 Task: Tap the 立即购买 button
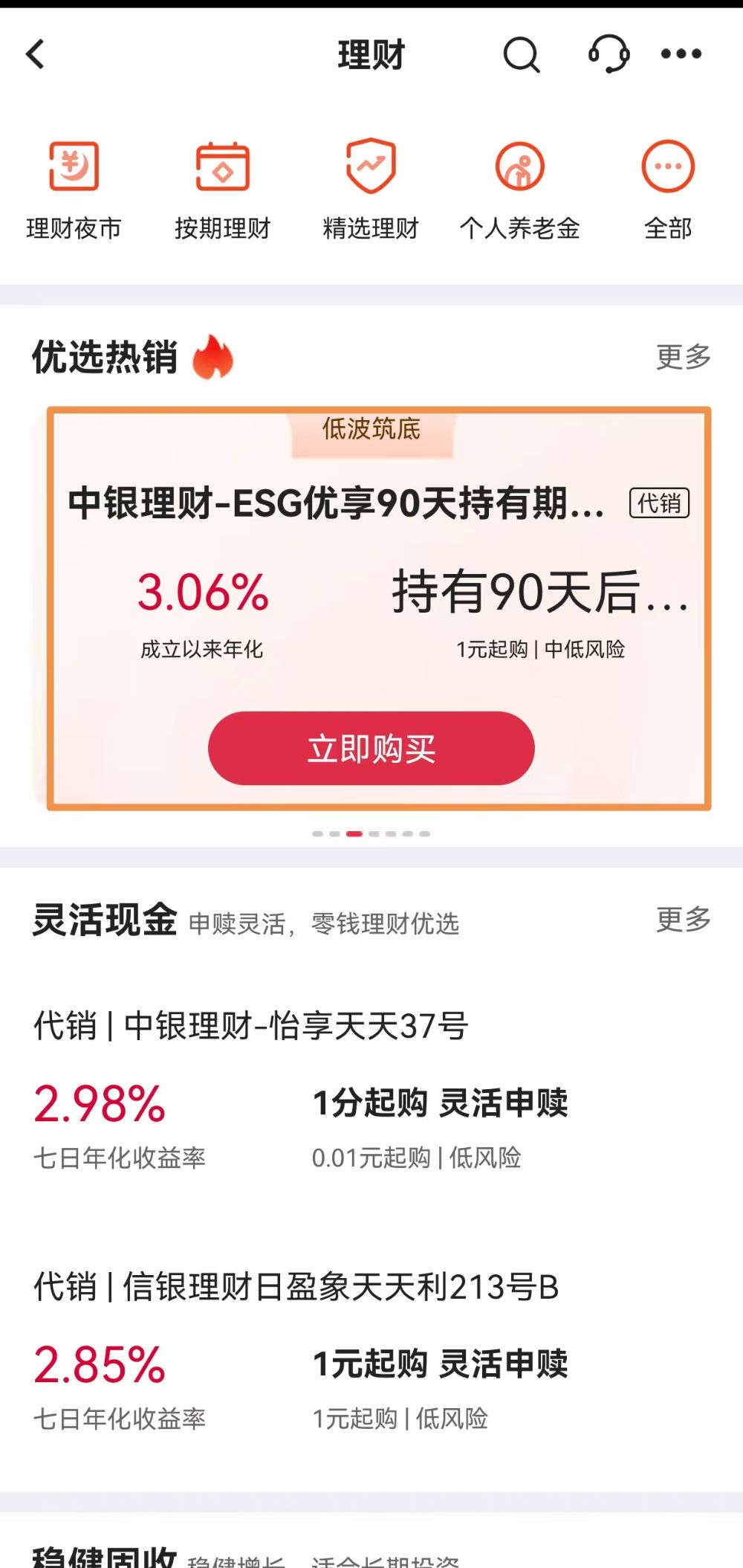[371, 748]
